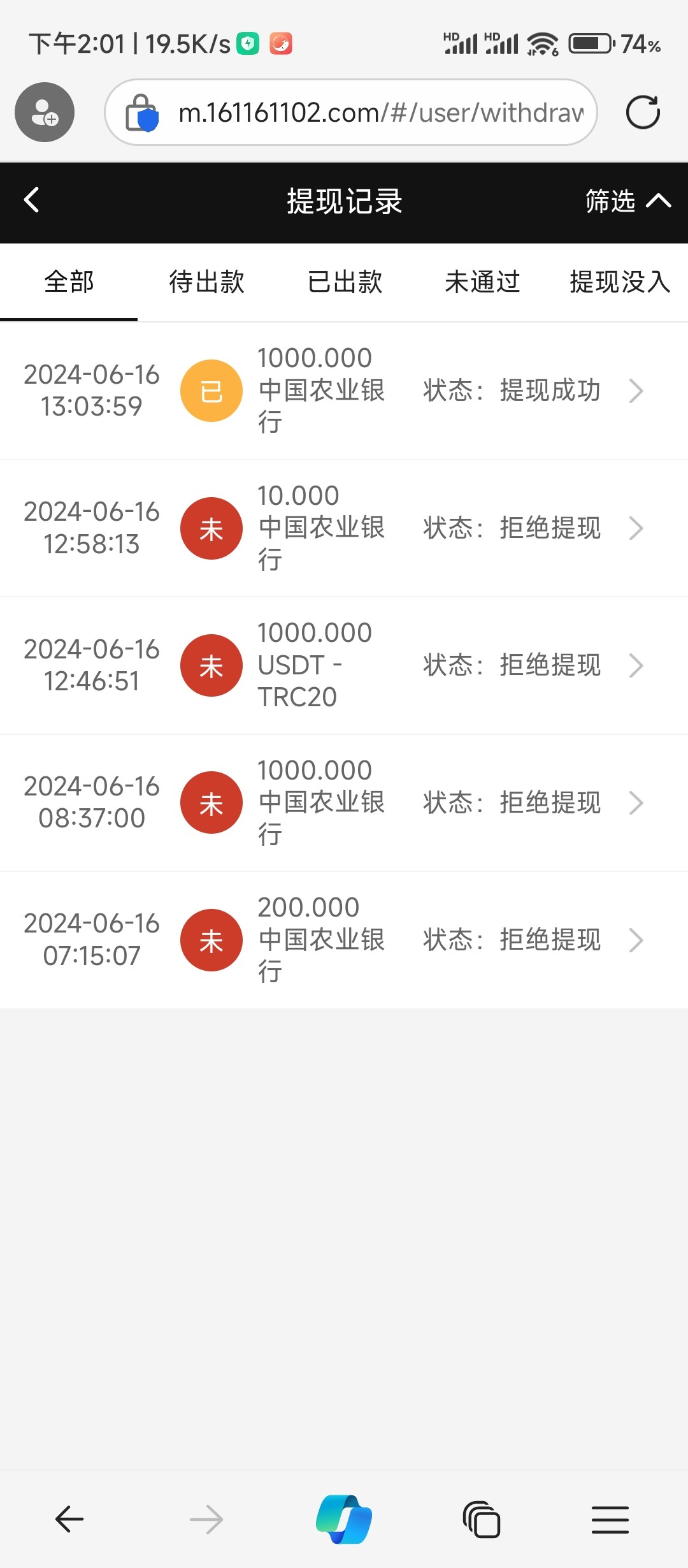The image size is (688, 1568).
Task: Switch to the 全部 tab
Action: pos(69,282)
